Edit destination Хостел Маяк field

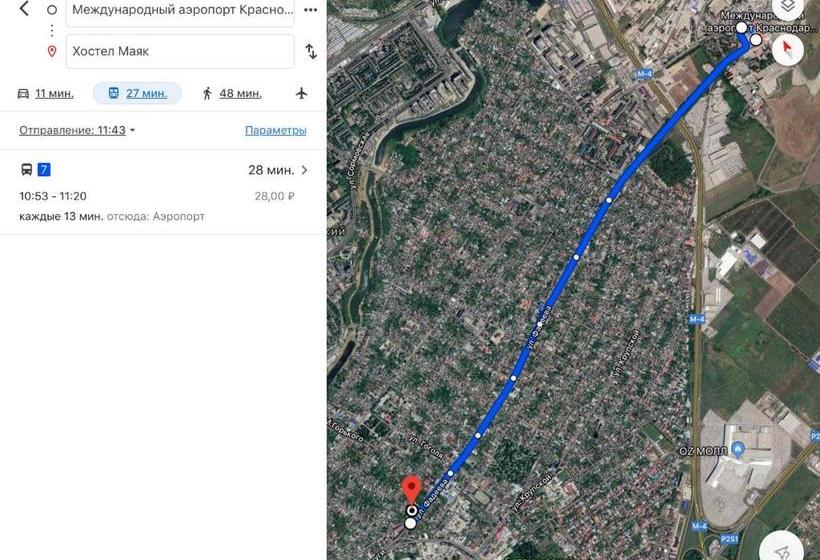point(180,51)
